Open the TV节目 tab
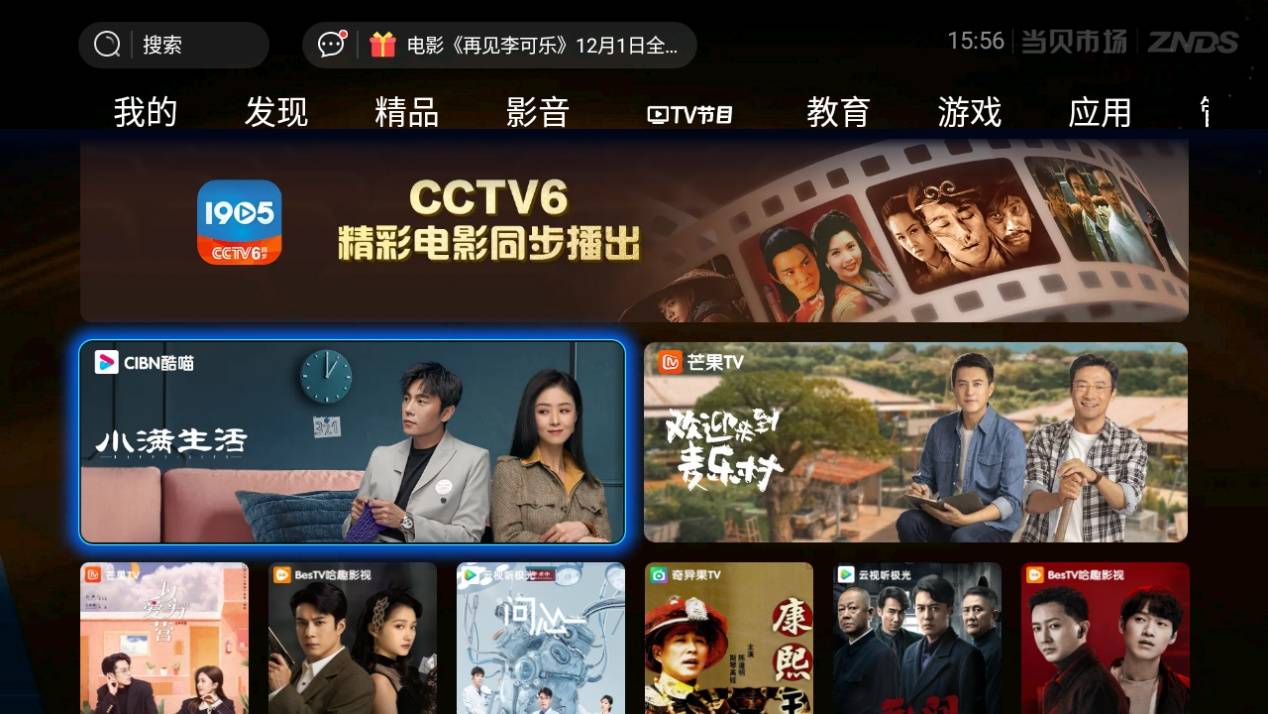The image size is (1268, 714). [690, 115]
